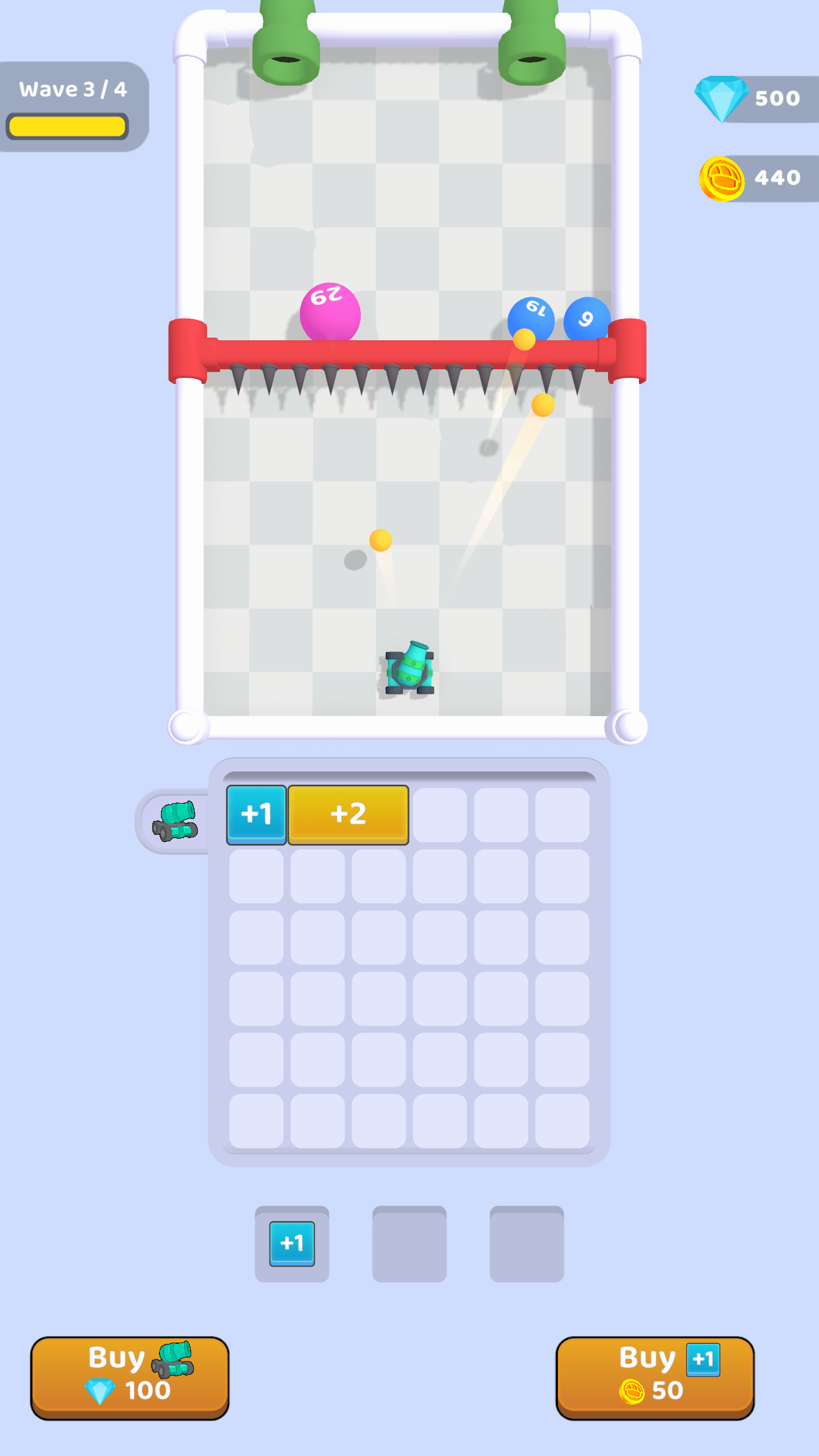The width and height of the screenshot is (819, 1456).
Task: Buy a +1 block for 50 coins
Action: 655,1378
